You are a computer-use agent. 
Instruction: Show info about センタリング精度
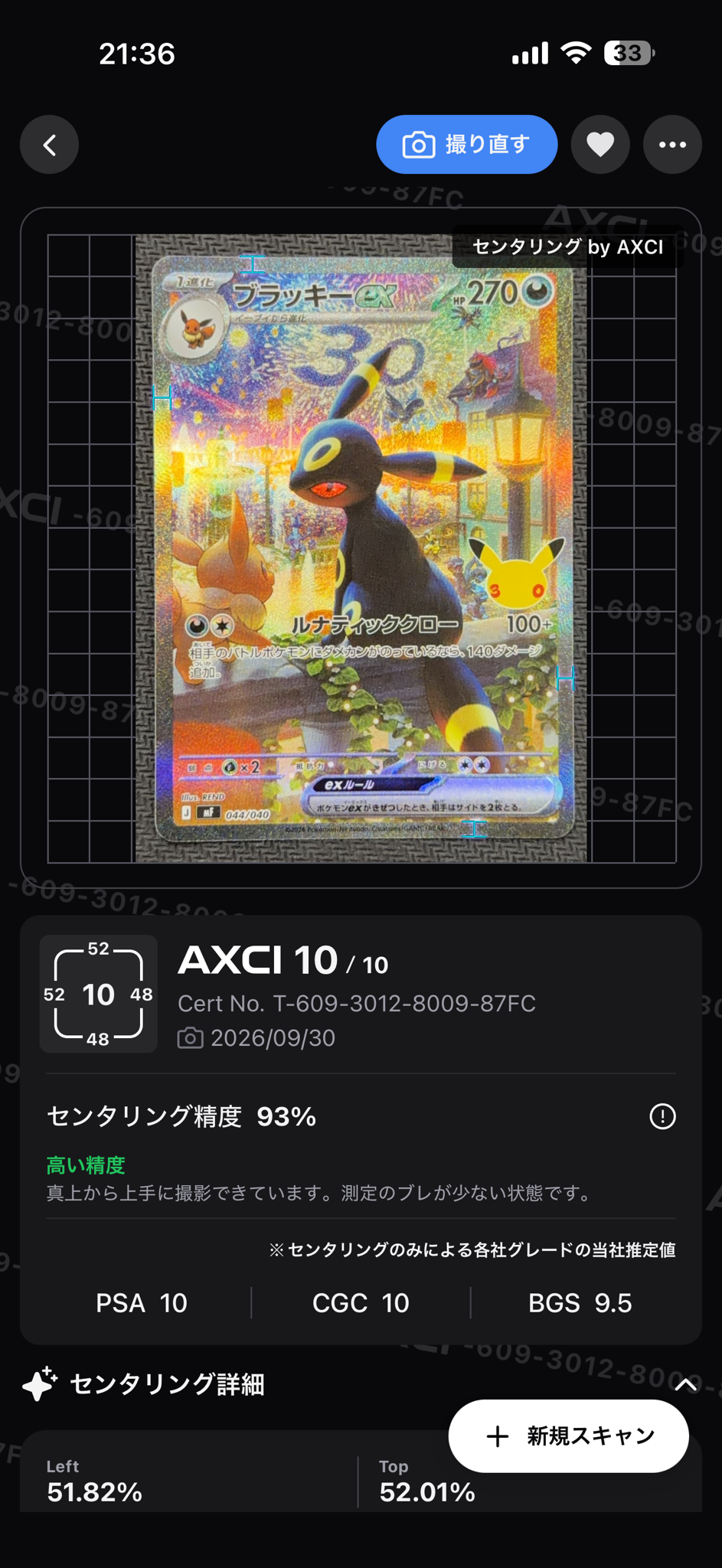click(x=662, y=1116)
